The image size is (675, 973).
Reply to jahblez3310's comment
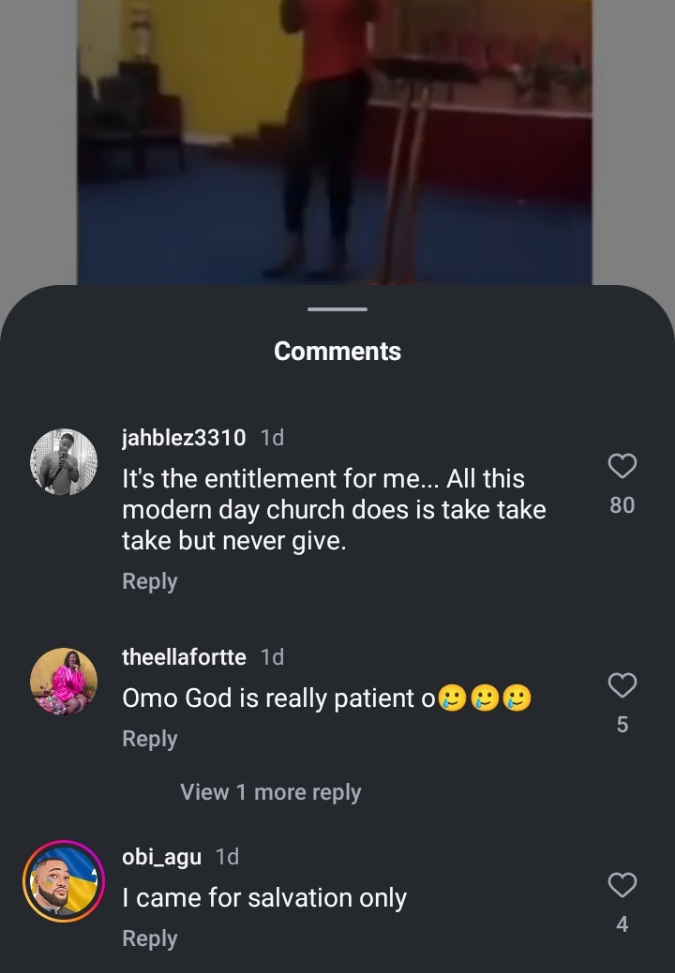point(150,581)
